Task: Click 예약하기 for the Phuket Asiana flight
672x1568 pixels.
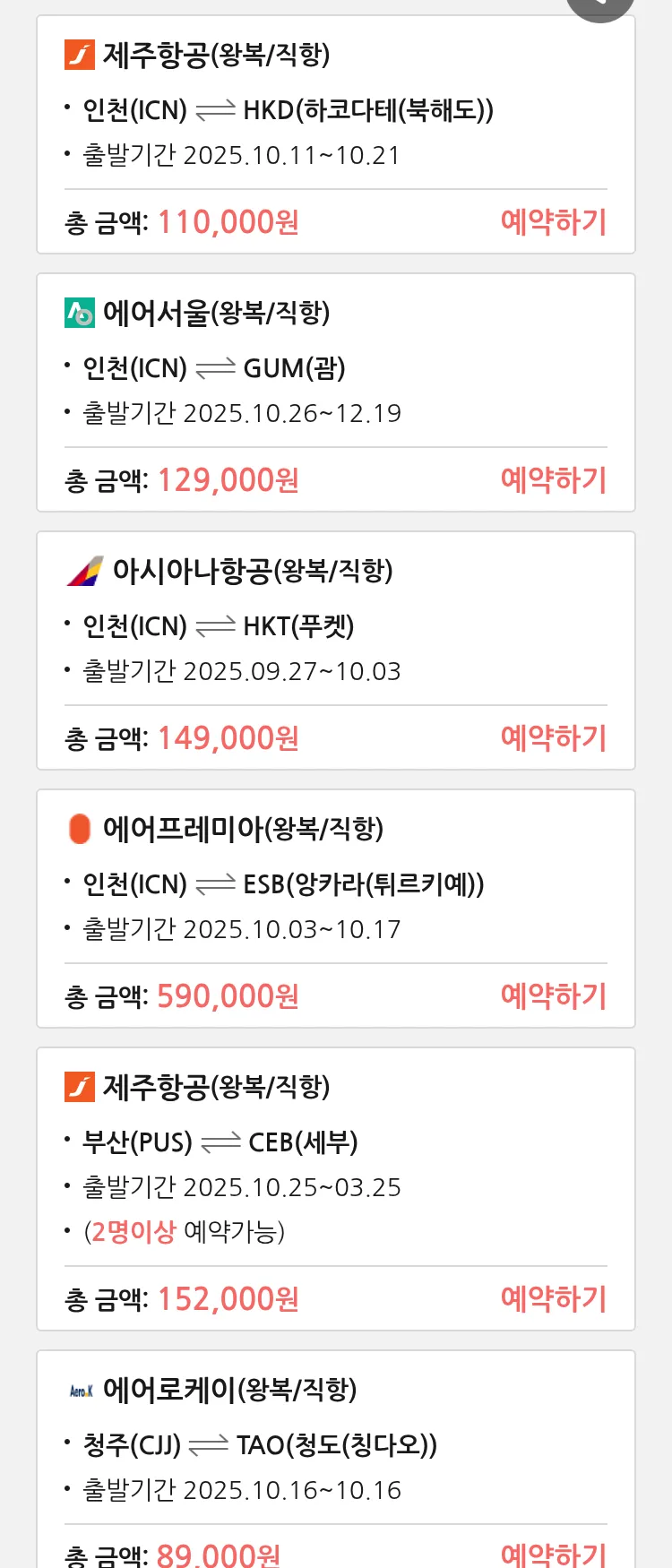Action: point(554,738)
